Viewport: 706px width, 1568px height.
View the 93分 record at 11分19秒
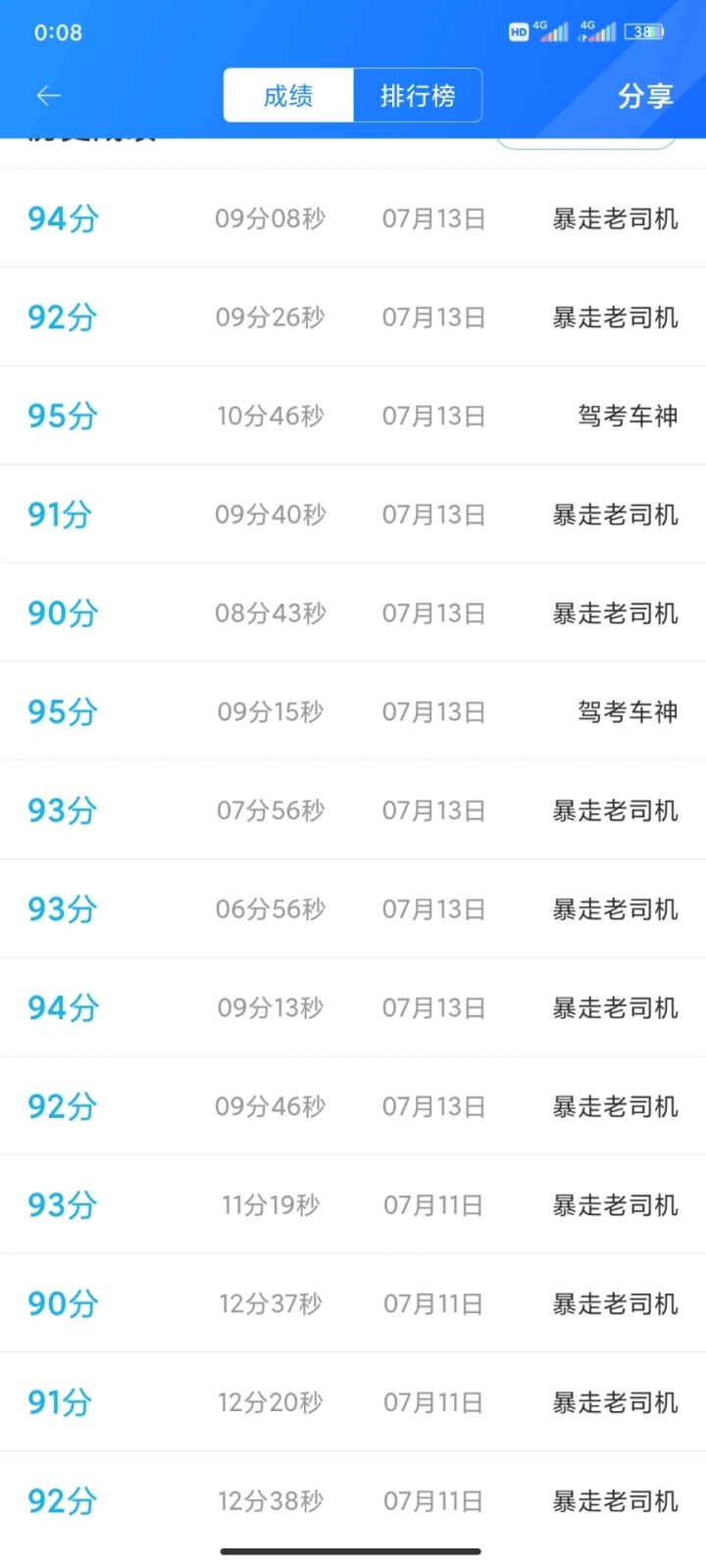353,1205
